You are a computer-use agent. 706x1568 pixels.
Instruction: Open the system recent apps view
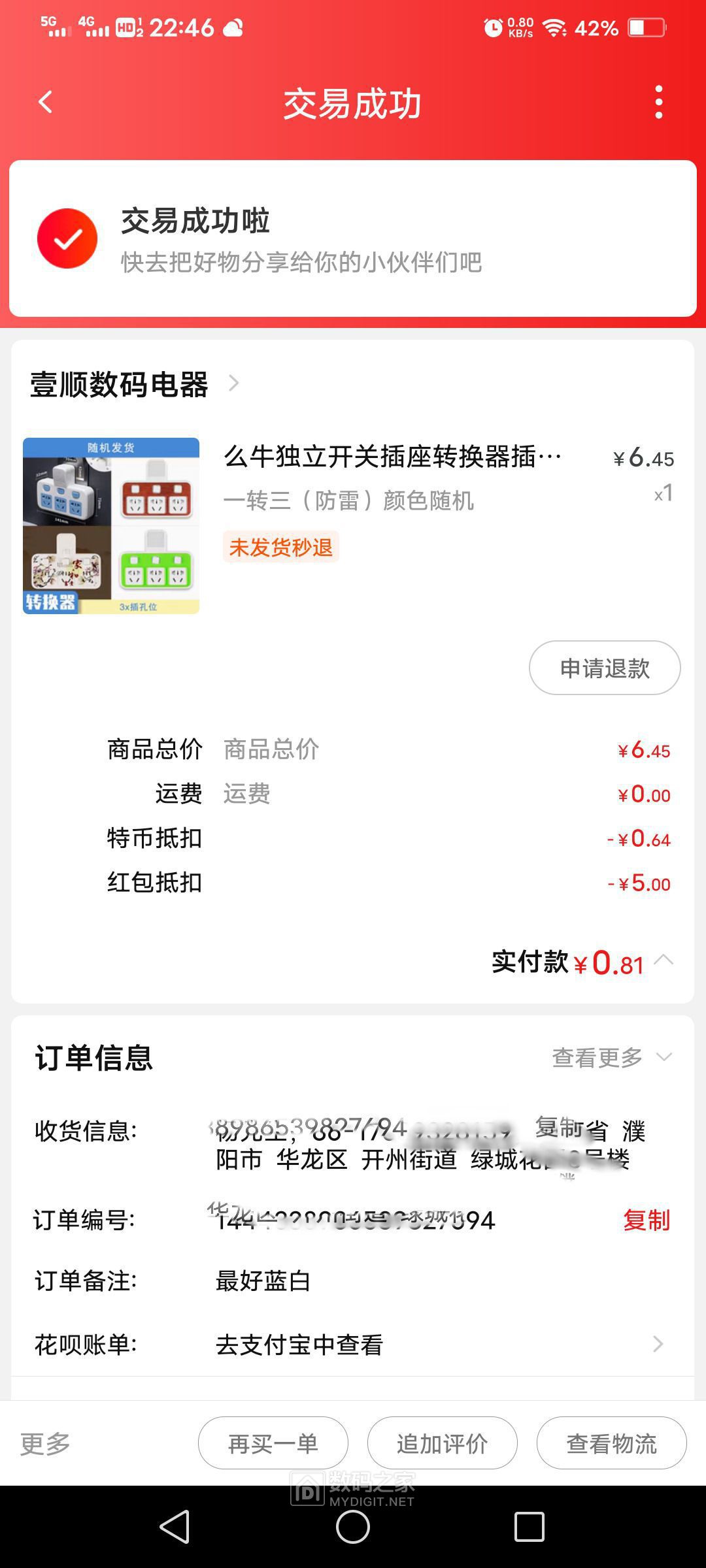pyautogui.click(x=529, y=1527)
